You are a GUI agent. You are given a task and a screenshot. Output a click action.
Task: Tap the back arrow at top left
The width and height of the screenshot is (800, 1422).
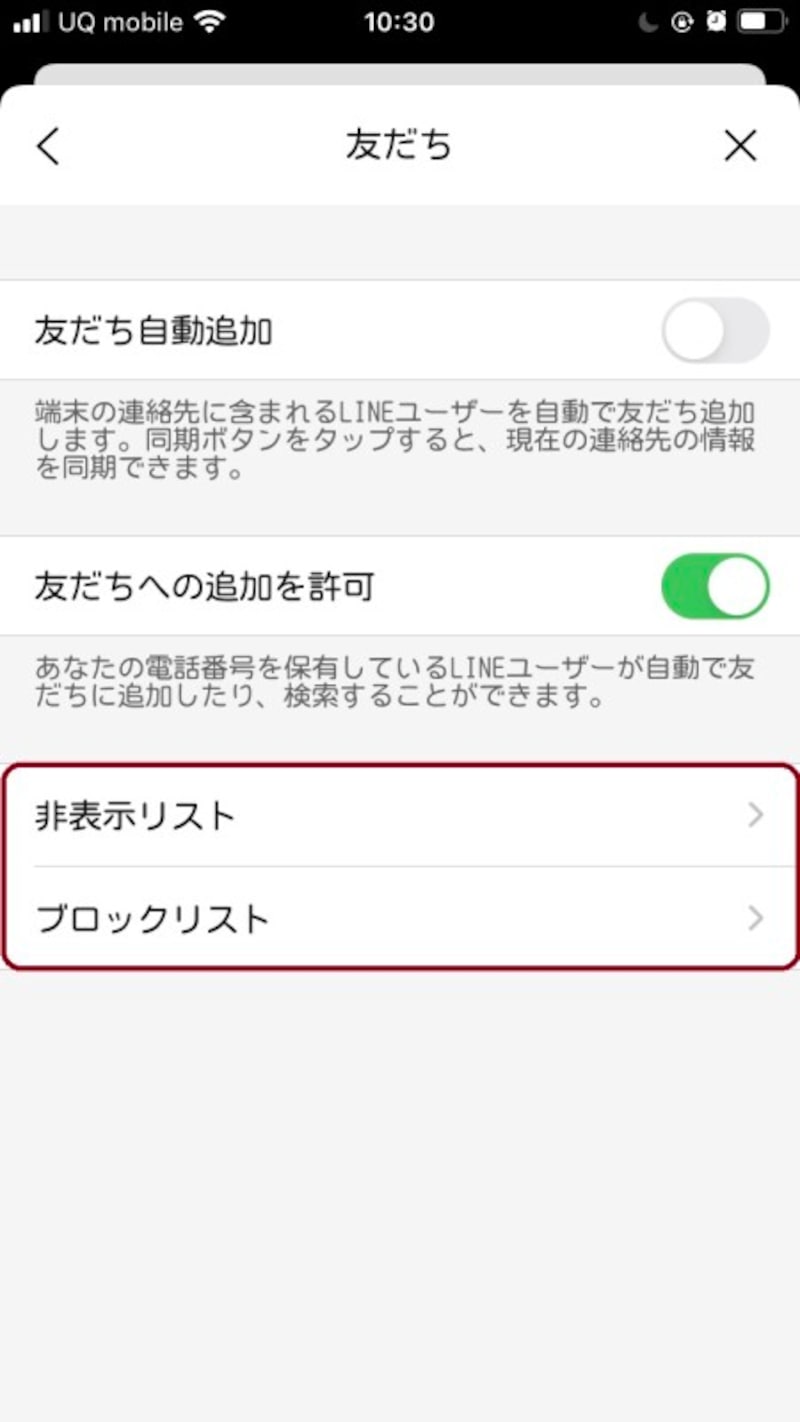point(48,145)
